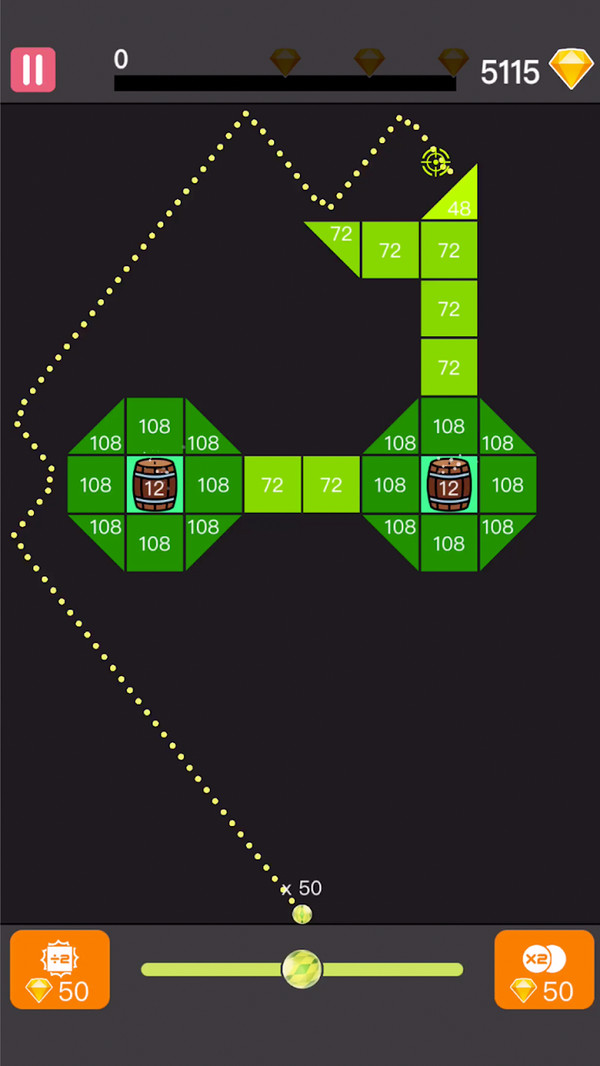Open the gem shop via 5115 balance
The image size is (600, 1066).
click(536, 71)
